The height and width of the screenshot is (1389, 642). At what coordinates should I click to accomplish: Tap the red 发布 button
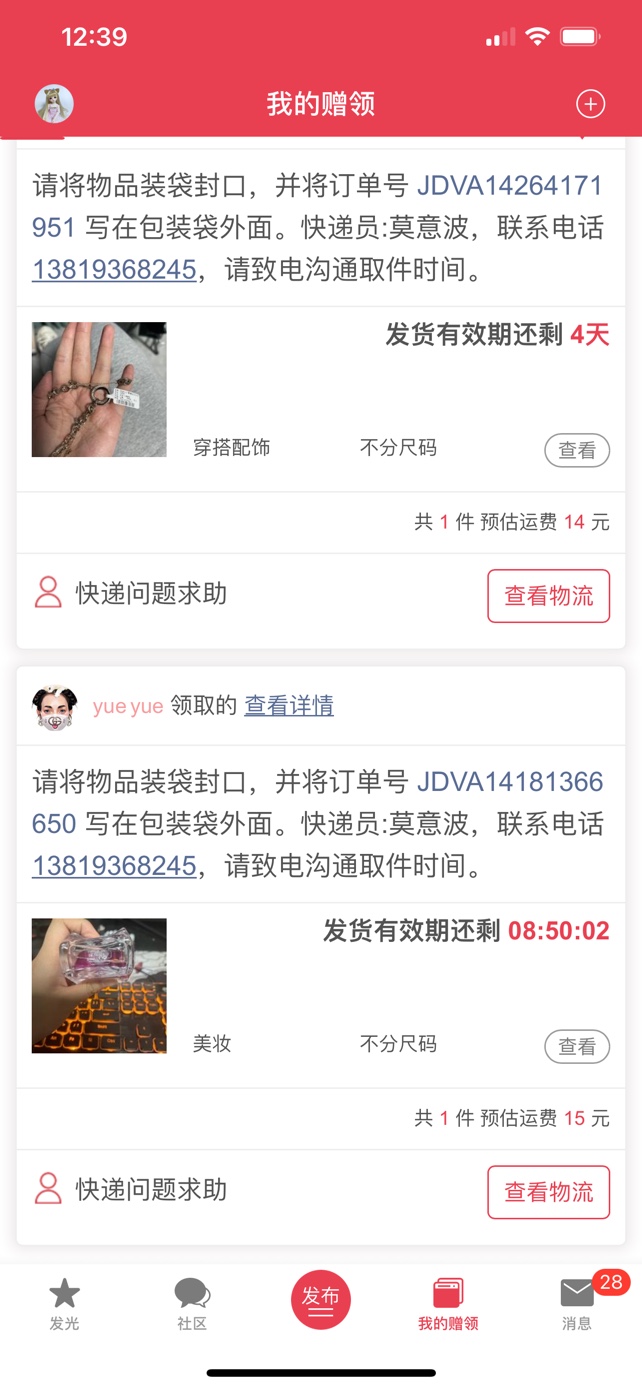coord(321,1299)
